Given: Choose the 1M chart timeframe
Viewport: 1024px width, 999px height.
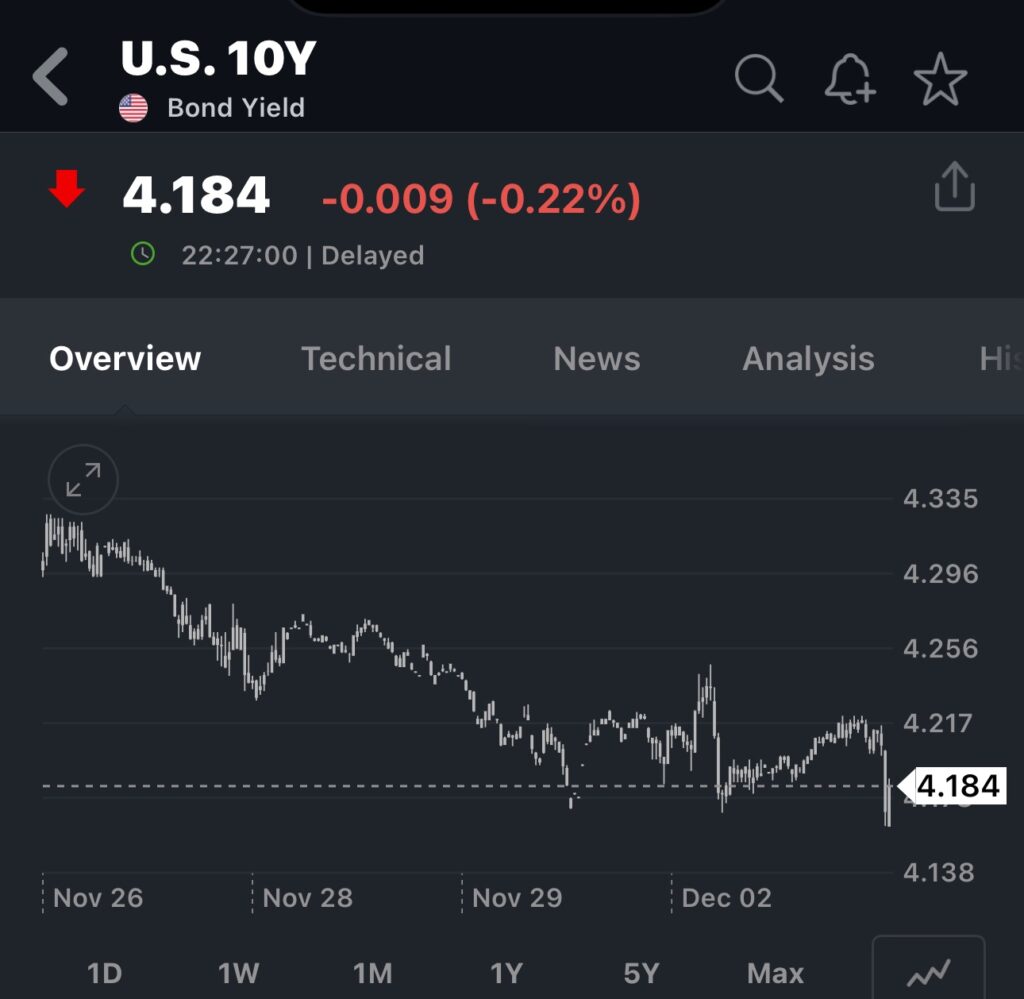Looking at the screenshot, I should pyautogui.click(x=372, y=972).
